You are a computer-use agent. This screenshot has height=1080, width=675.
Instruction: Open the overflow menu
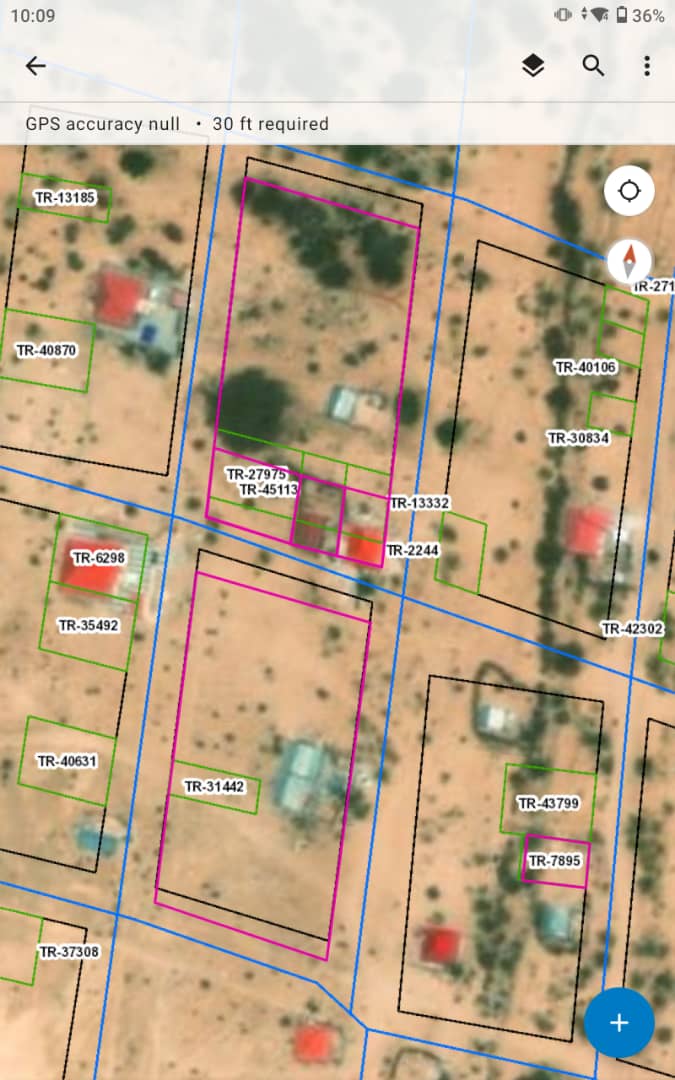(647, 66)
